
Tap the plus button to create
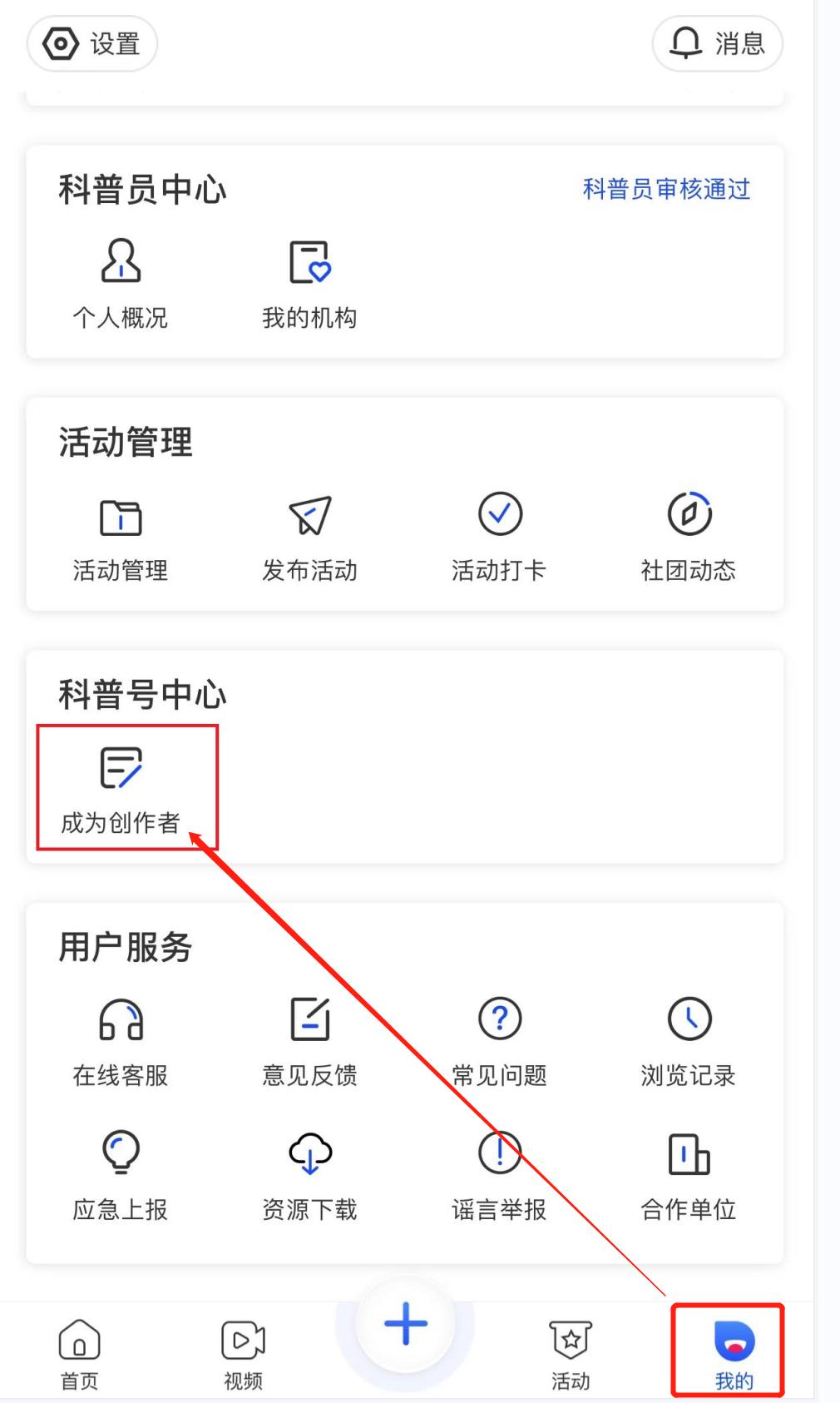pyautogui.click(x=406, y=1324)
